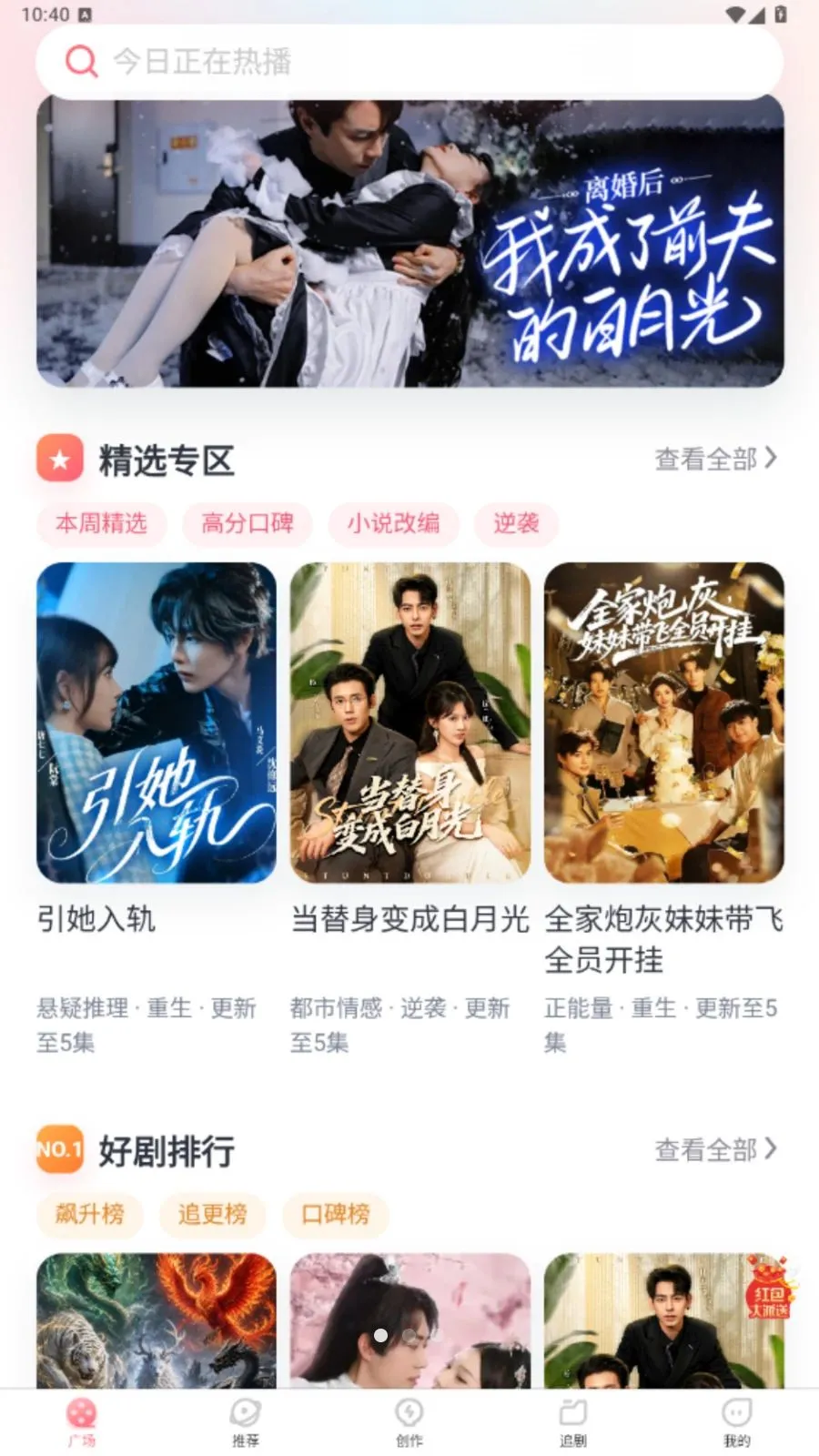The width and height of the screenshot is (819, 1456).
Task: Choose the 小说改编 chip
Action: tap(394, 523)
